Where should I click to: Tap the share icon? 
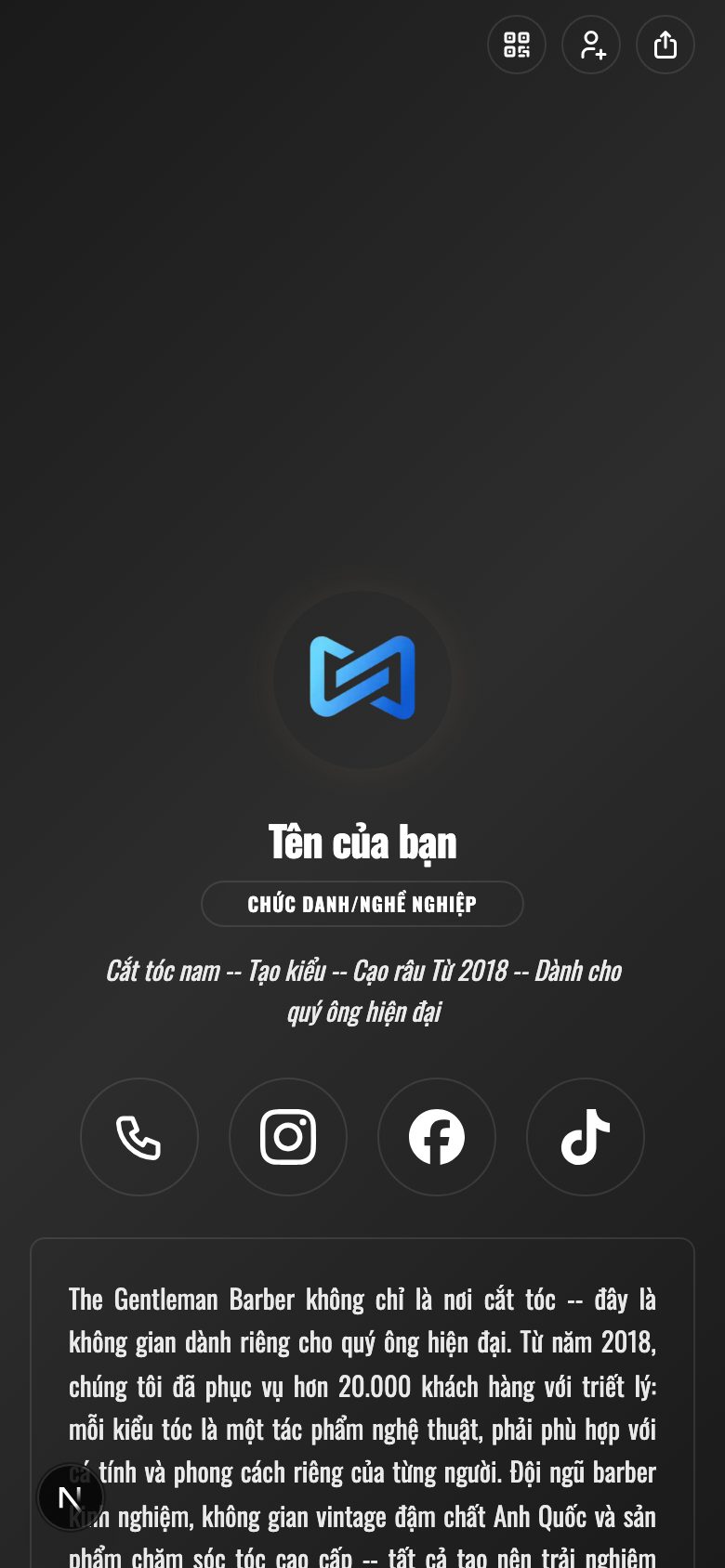coord(665,45)
